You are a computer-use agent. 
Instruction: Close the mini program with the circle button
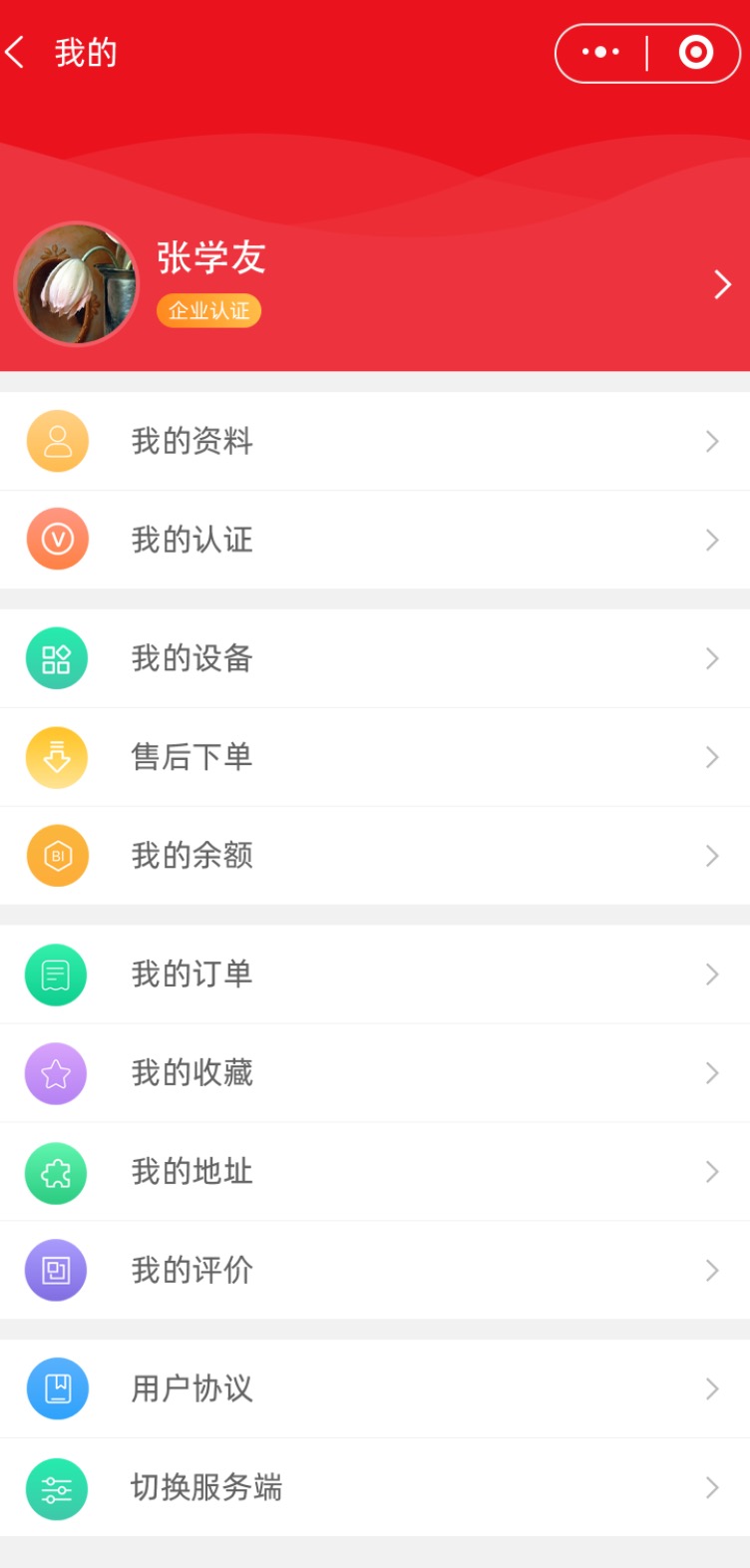click(x=695, y=52)
